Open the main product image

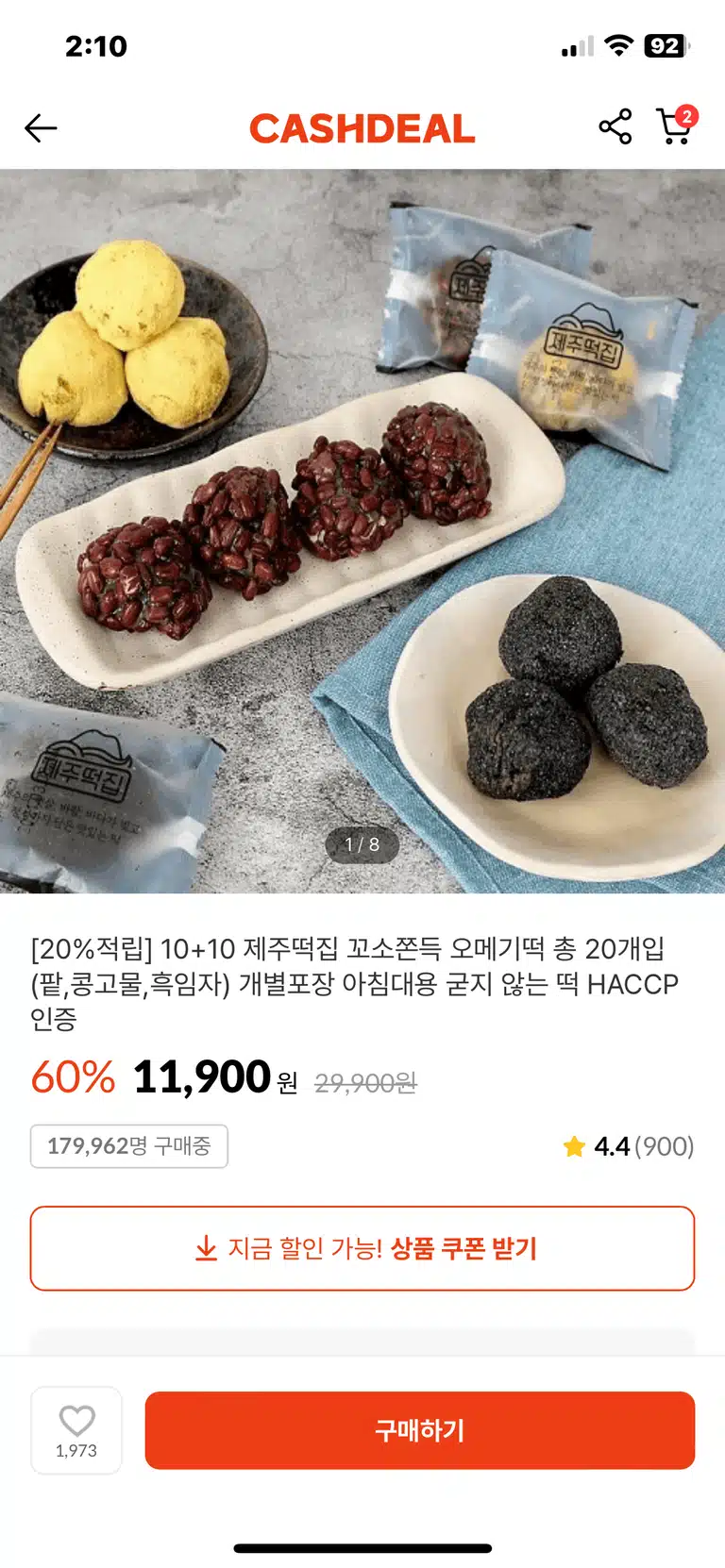tap(362, 531)
